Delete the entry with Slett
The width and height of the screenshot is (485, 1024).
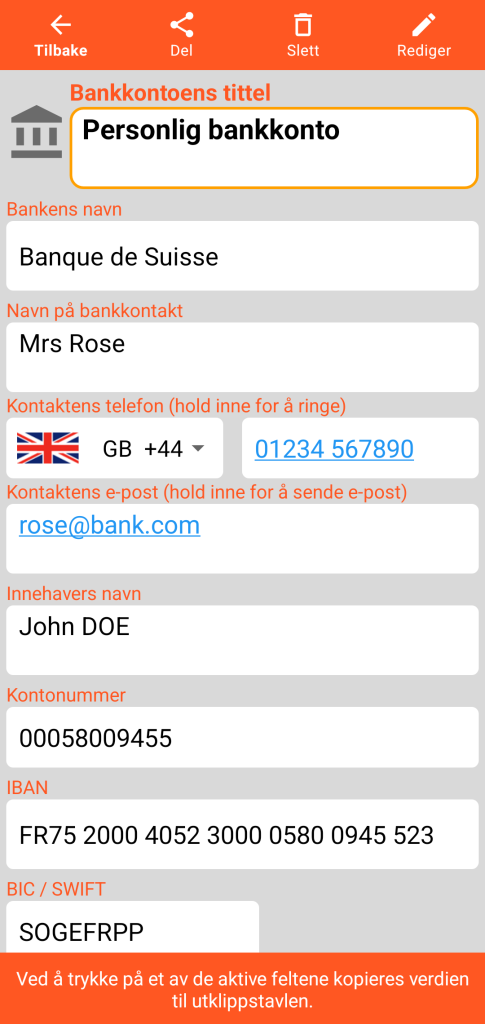tap(303, 35)
